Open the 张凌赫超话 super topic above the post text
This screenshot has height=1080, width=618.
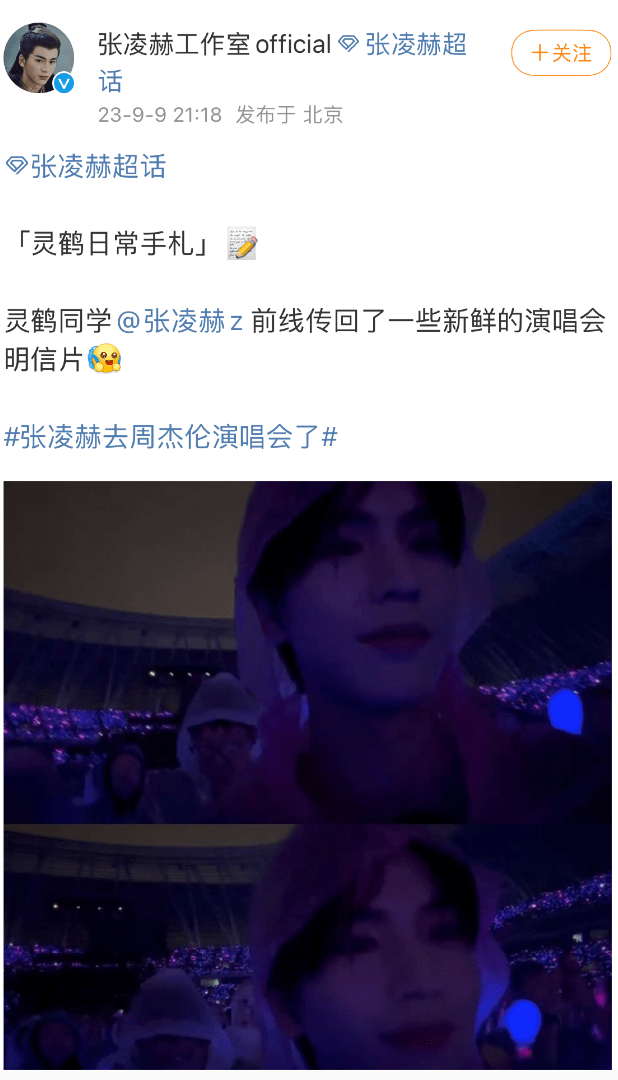(85, 167)
